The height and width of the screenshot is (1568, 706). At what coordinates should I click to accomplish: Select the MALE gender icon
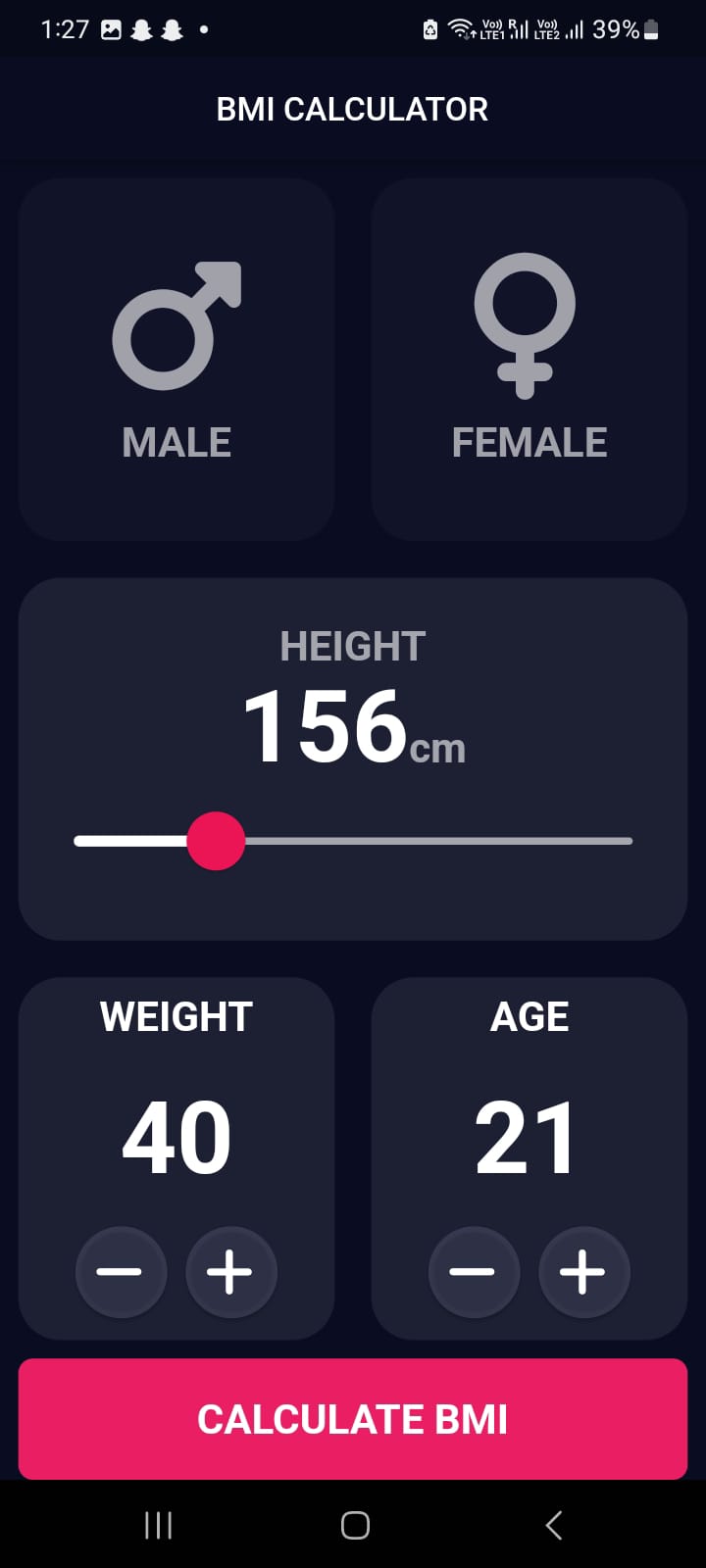[175, 323]
